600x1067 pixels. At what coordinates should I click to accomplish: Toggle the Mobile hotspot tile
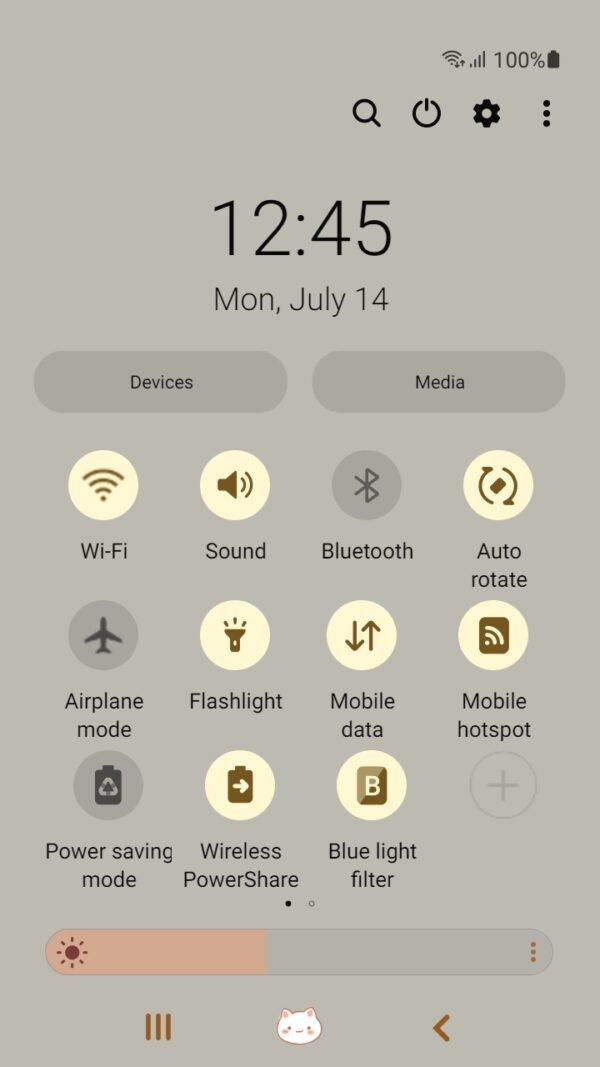click(x=493, y=635)
